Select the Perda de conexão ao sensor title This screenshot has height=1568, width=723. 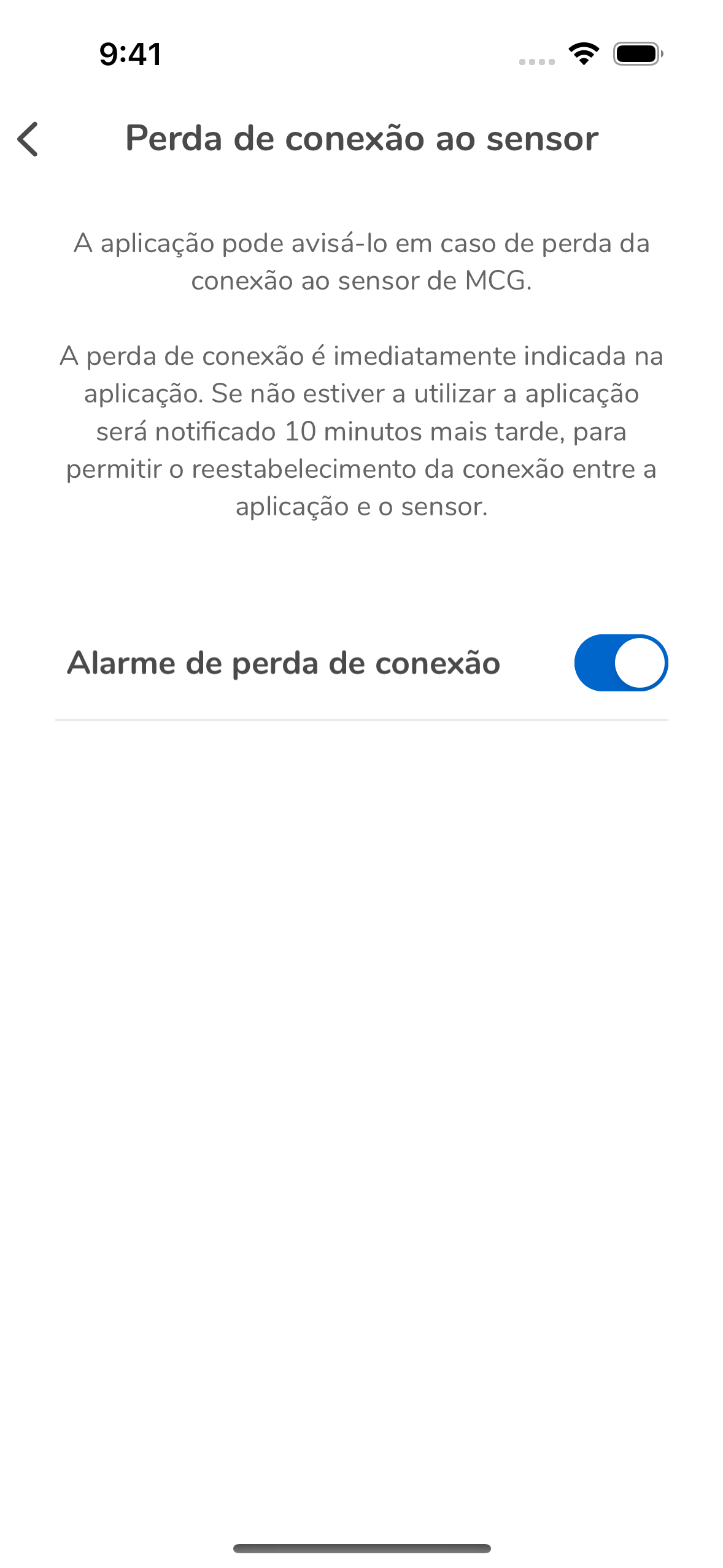click(x=361, y=139)
